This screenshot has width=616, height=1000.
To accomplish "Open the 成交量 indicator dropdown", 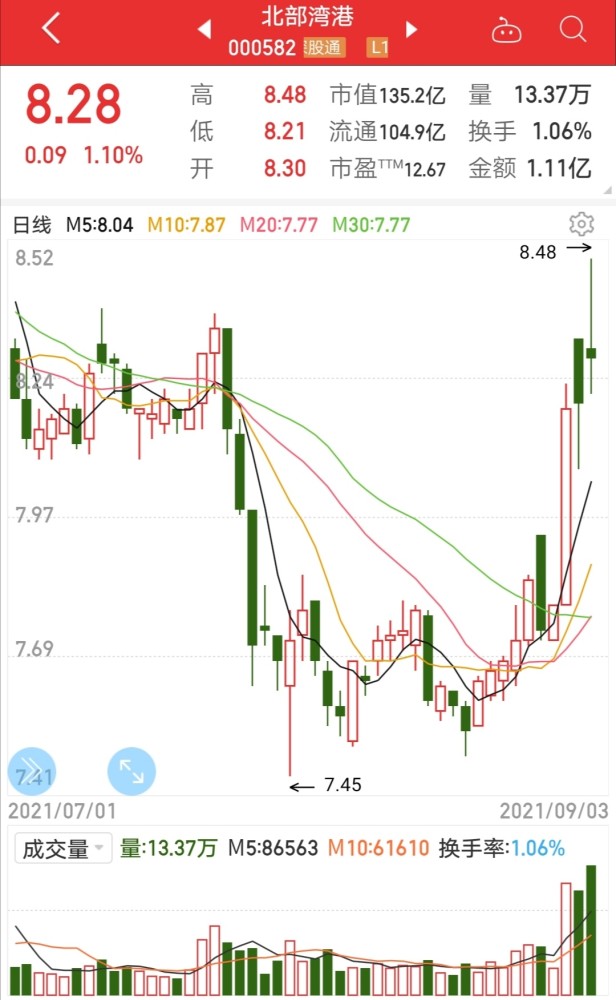I will pos(63,848).
